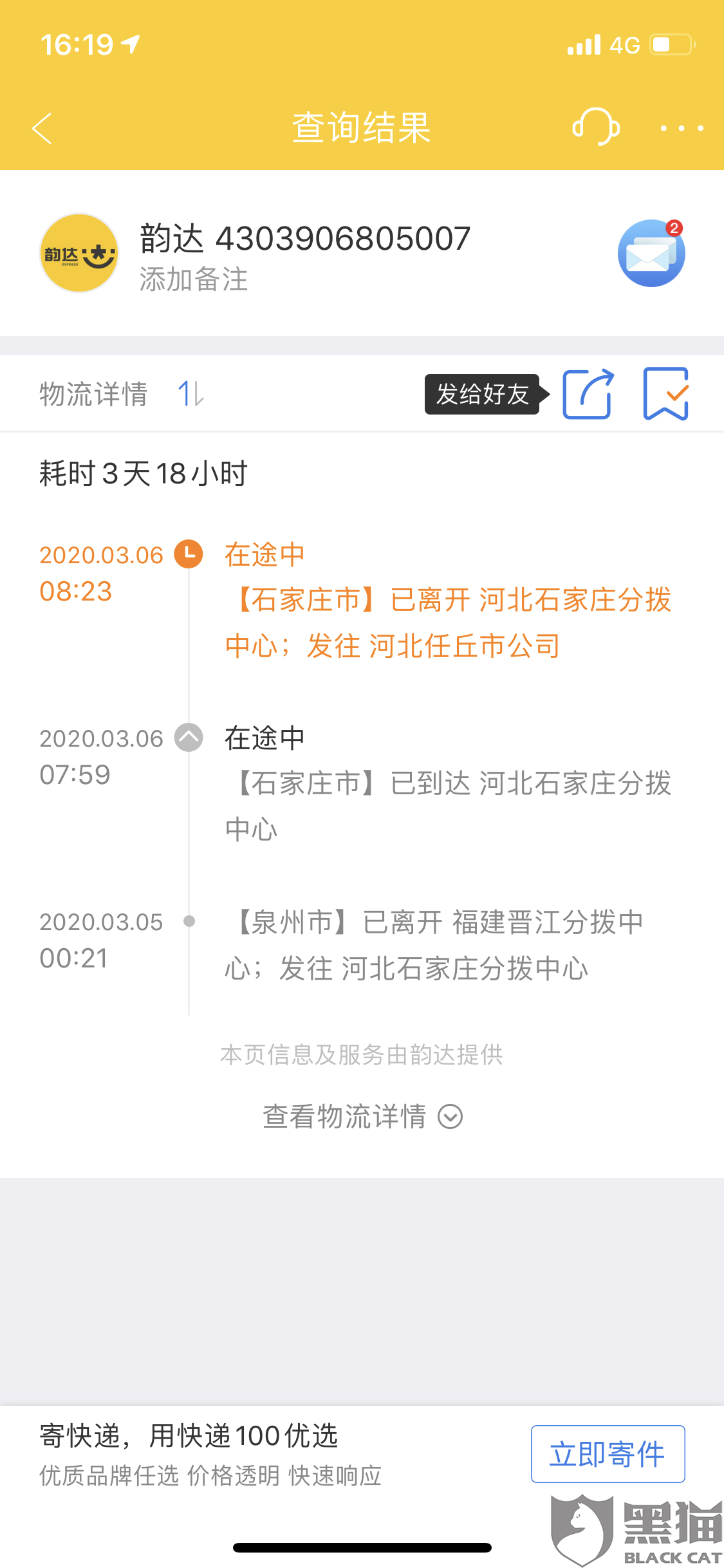
Task: Toggle the logistics sort order icon
Action: (190, 393)
